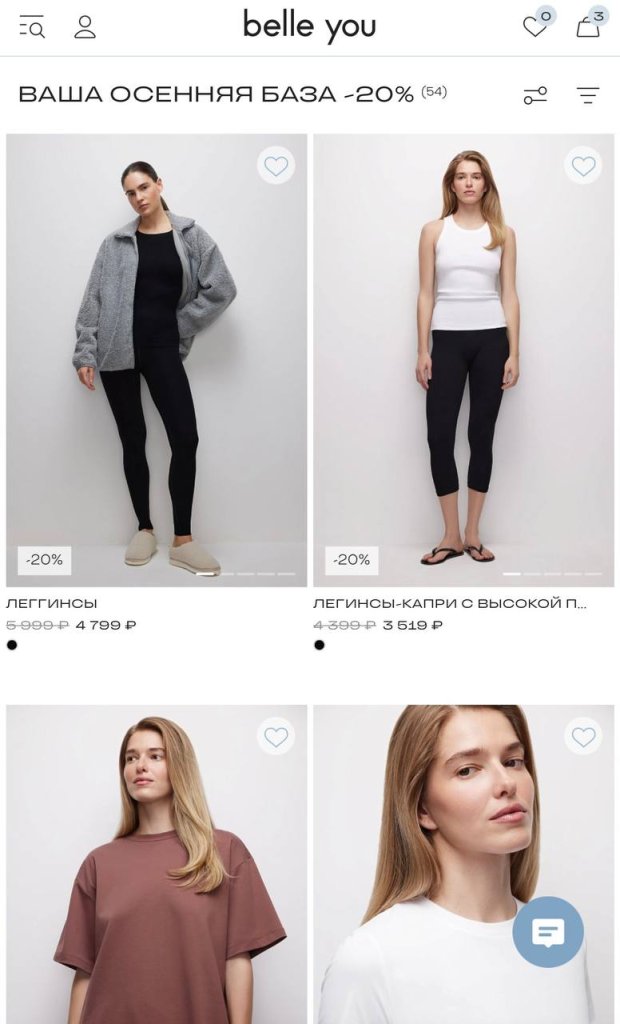Image resolution: width=620 pixels, height=1024 pixels.
Task: Favorite the brown t-shirt product
Action: click(x=276, y=736)
